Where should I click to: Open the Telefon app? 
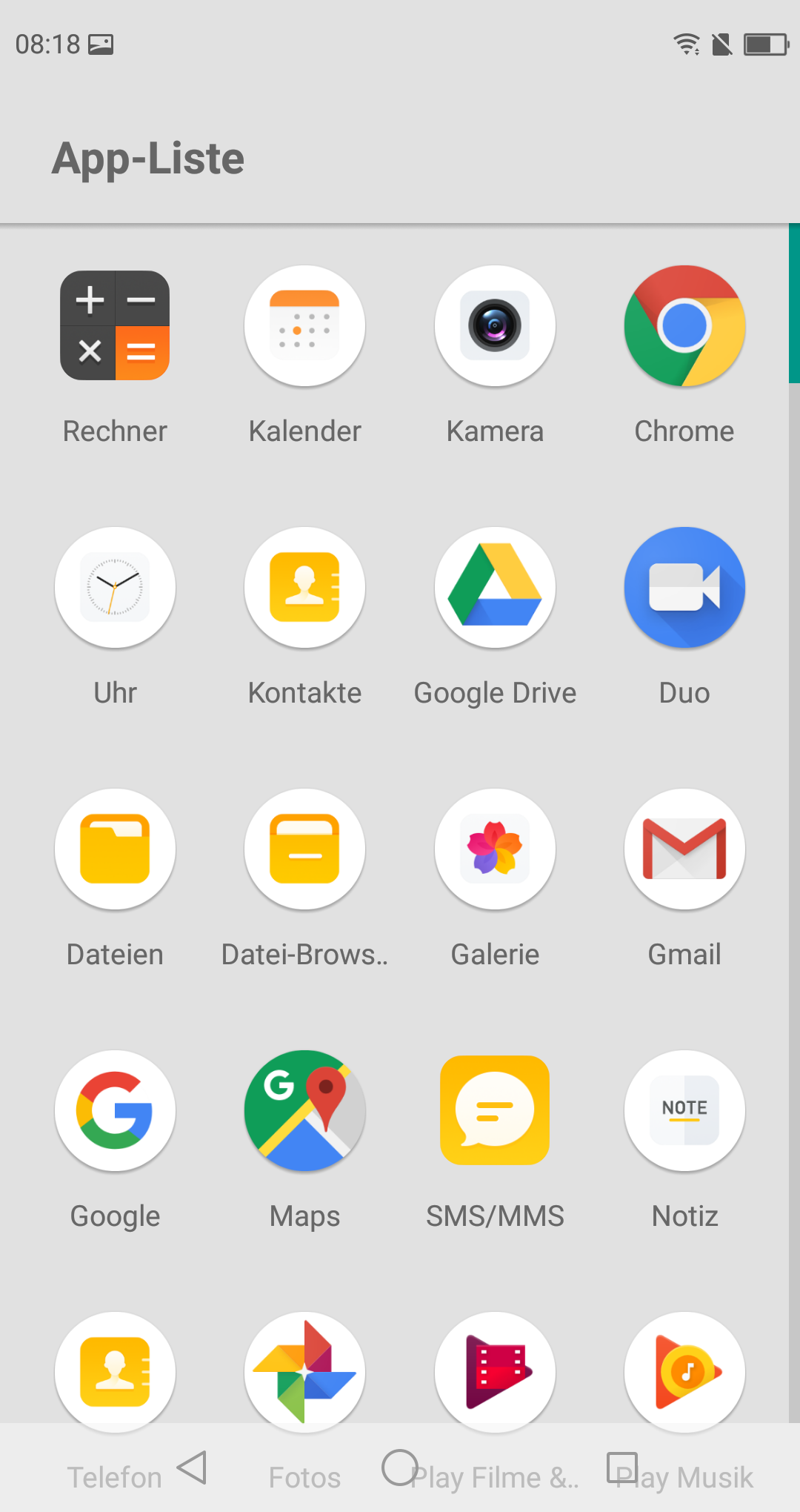115,1371
